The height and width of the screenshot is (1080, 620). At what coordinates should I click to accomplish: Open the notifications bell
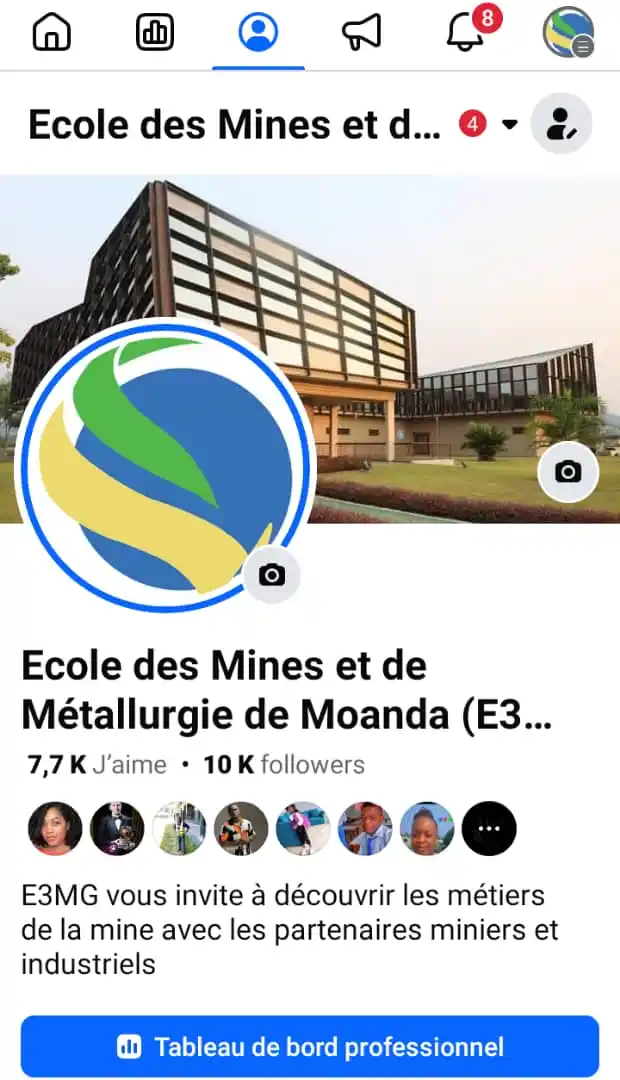(465, 33)
